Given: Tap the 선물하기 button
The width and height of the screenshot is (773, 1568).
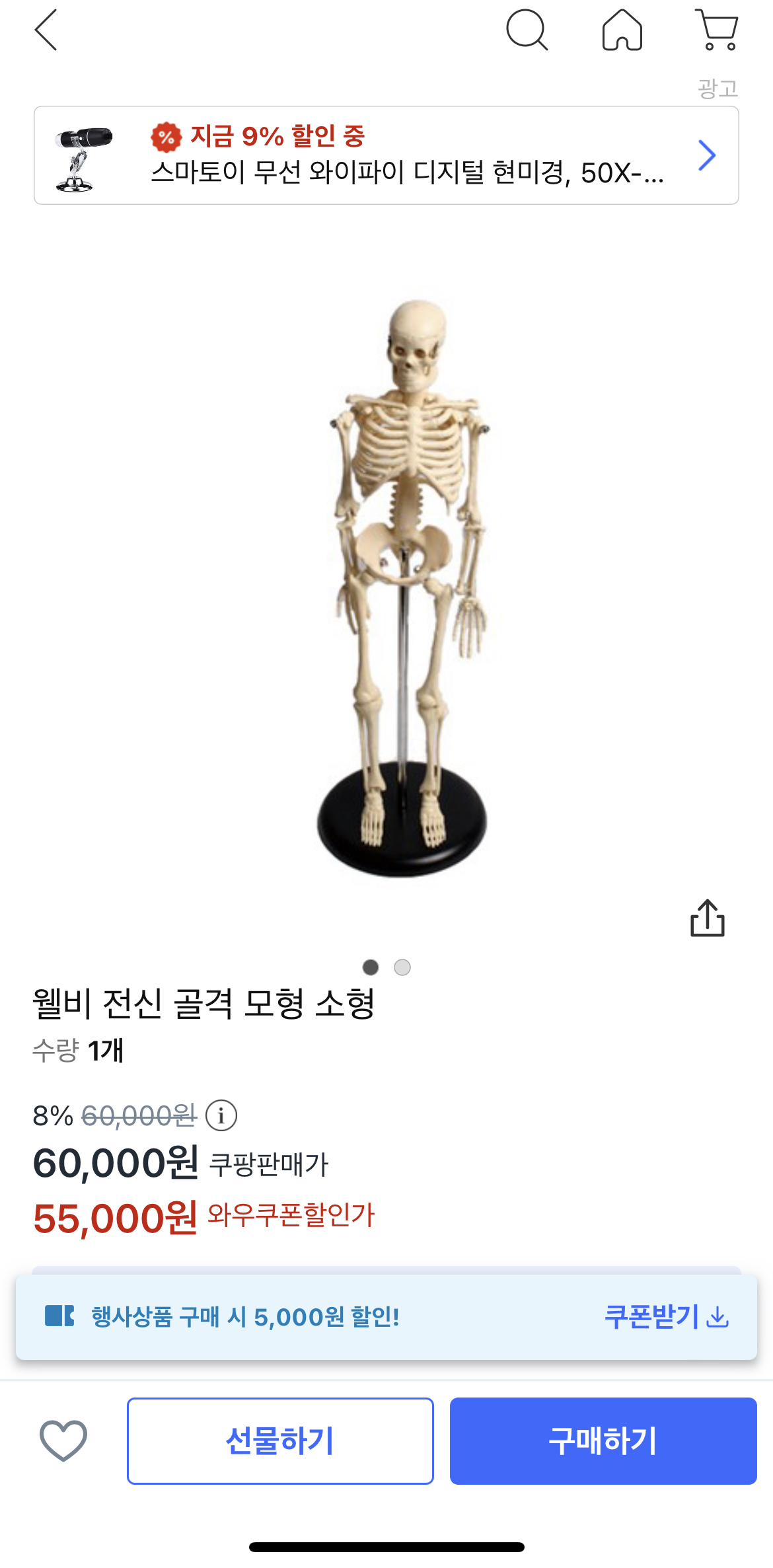Looking at the screenshot, I should click(x=280, y=1441).
